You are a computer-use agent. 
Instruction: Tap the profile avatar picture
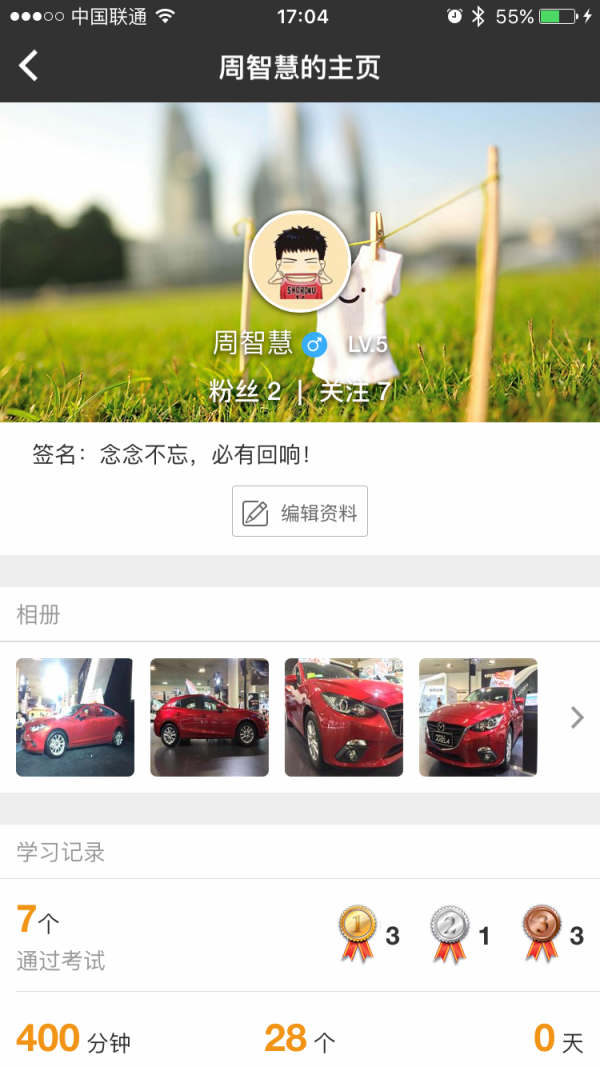pyautogui.click(x=300, y=262)
